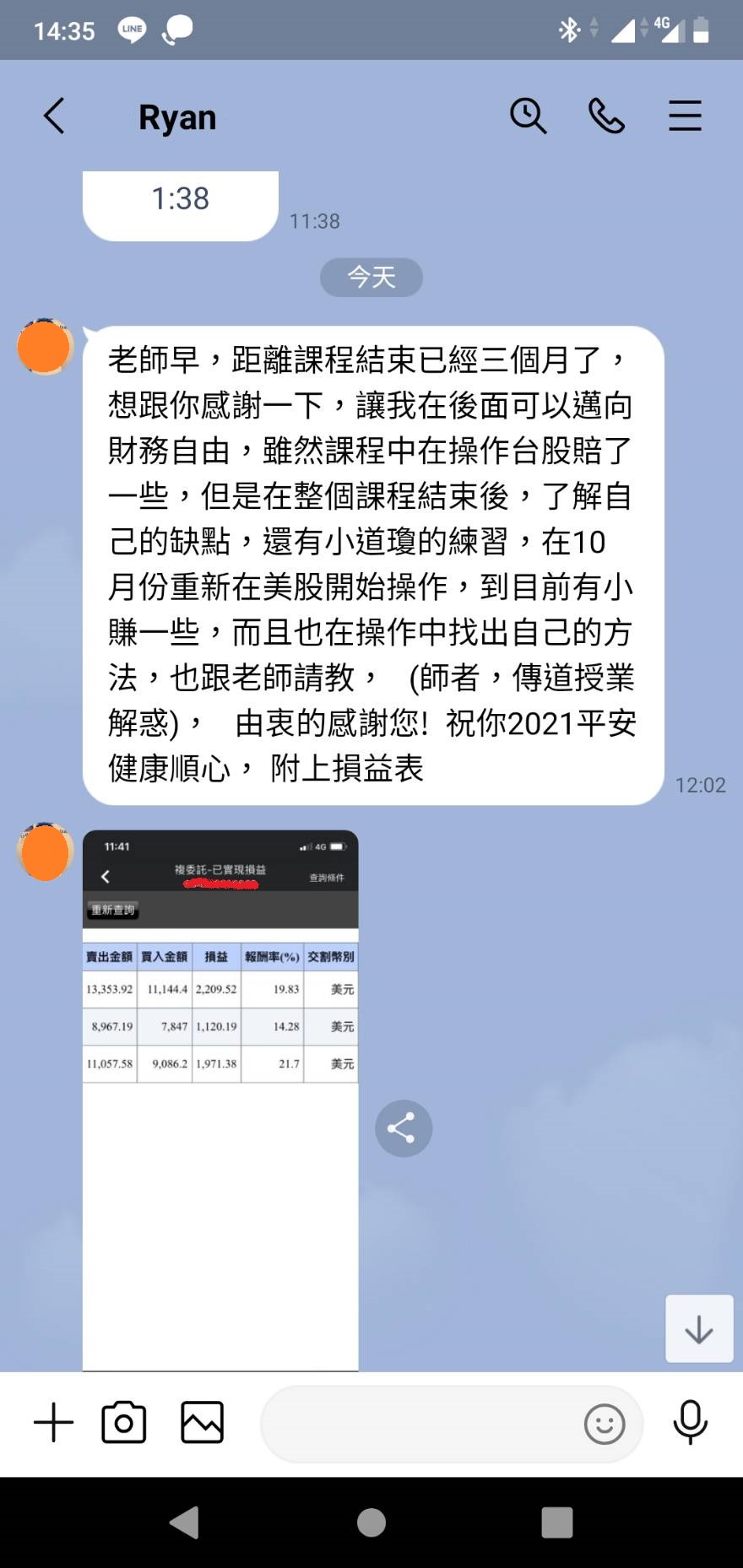Tap the system home button

coord(371,1522)
